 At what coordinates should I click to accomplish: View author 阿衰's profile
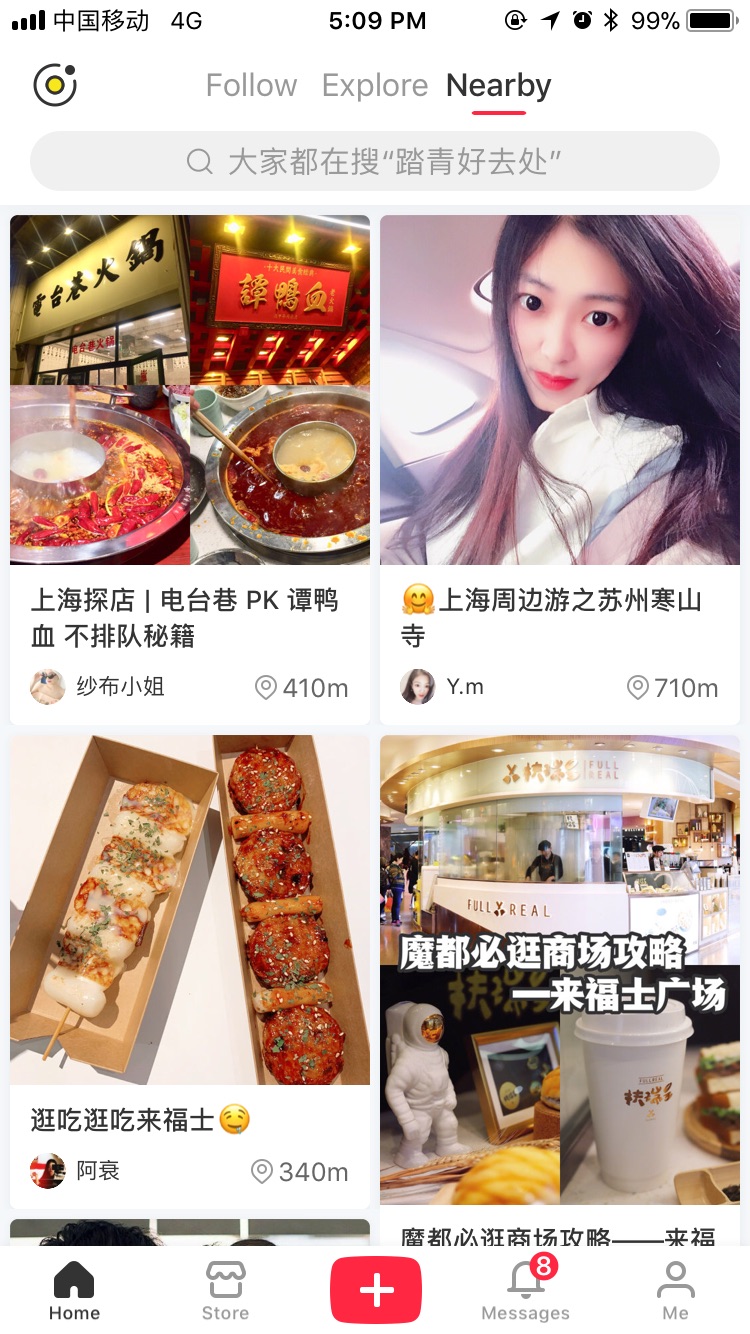pyautogui.click(x=76, y=1171)
